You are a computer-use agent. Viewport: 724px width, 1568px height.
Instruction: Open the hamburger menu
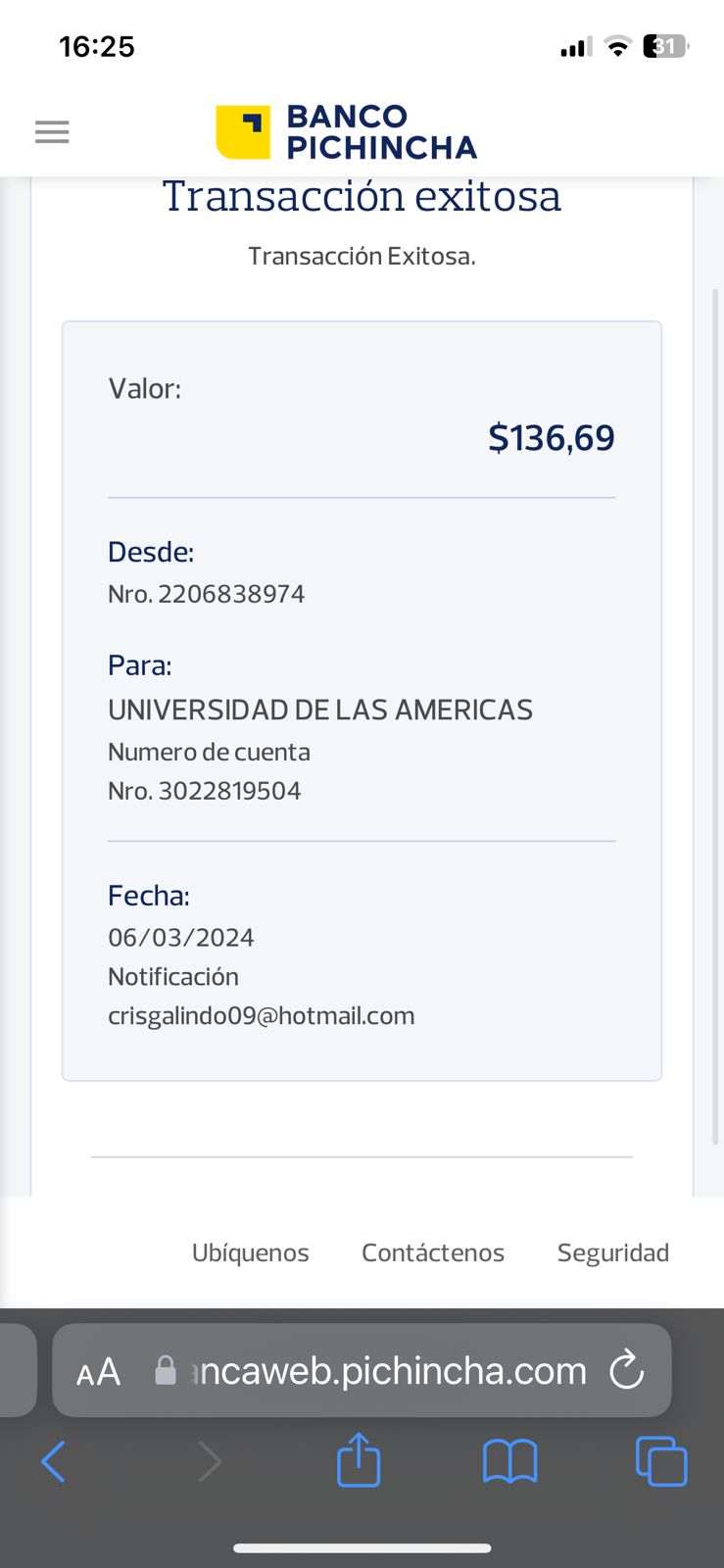[x=52, y=132]
